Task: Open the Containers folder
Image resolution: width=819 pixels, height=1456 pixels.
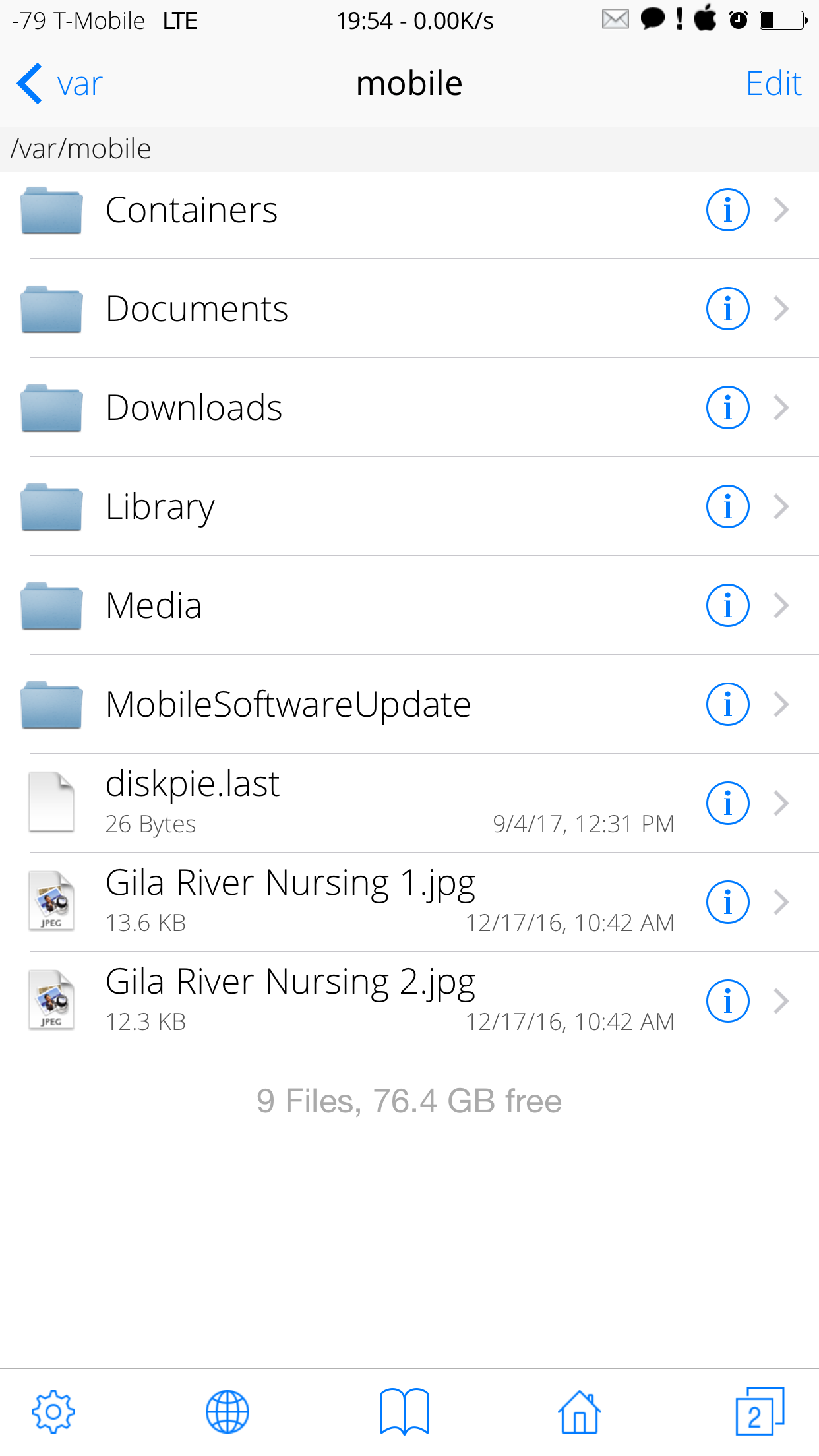Action: pyautogui.click(x=409, y=210)
